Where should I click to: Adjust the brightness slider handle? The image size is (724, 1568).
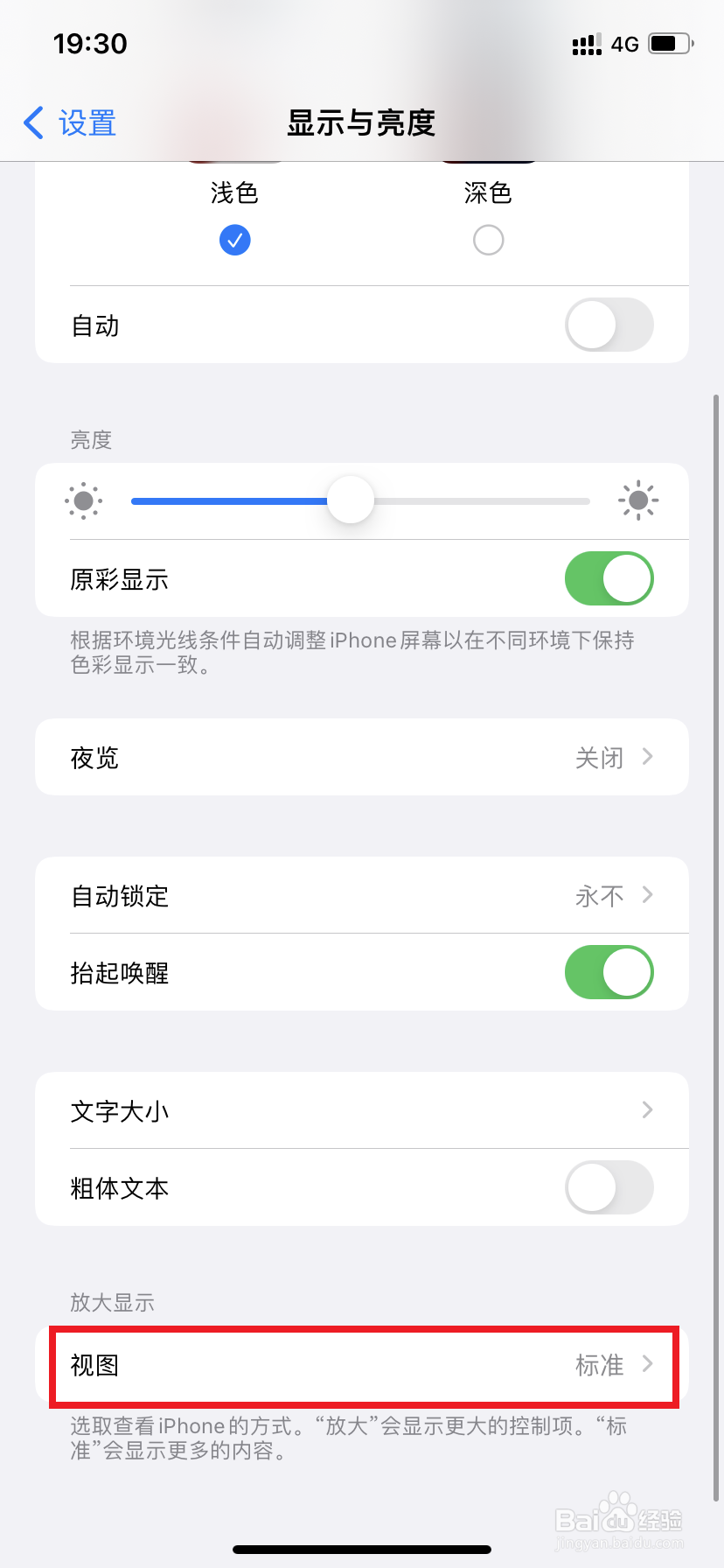click(350, 500)
